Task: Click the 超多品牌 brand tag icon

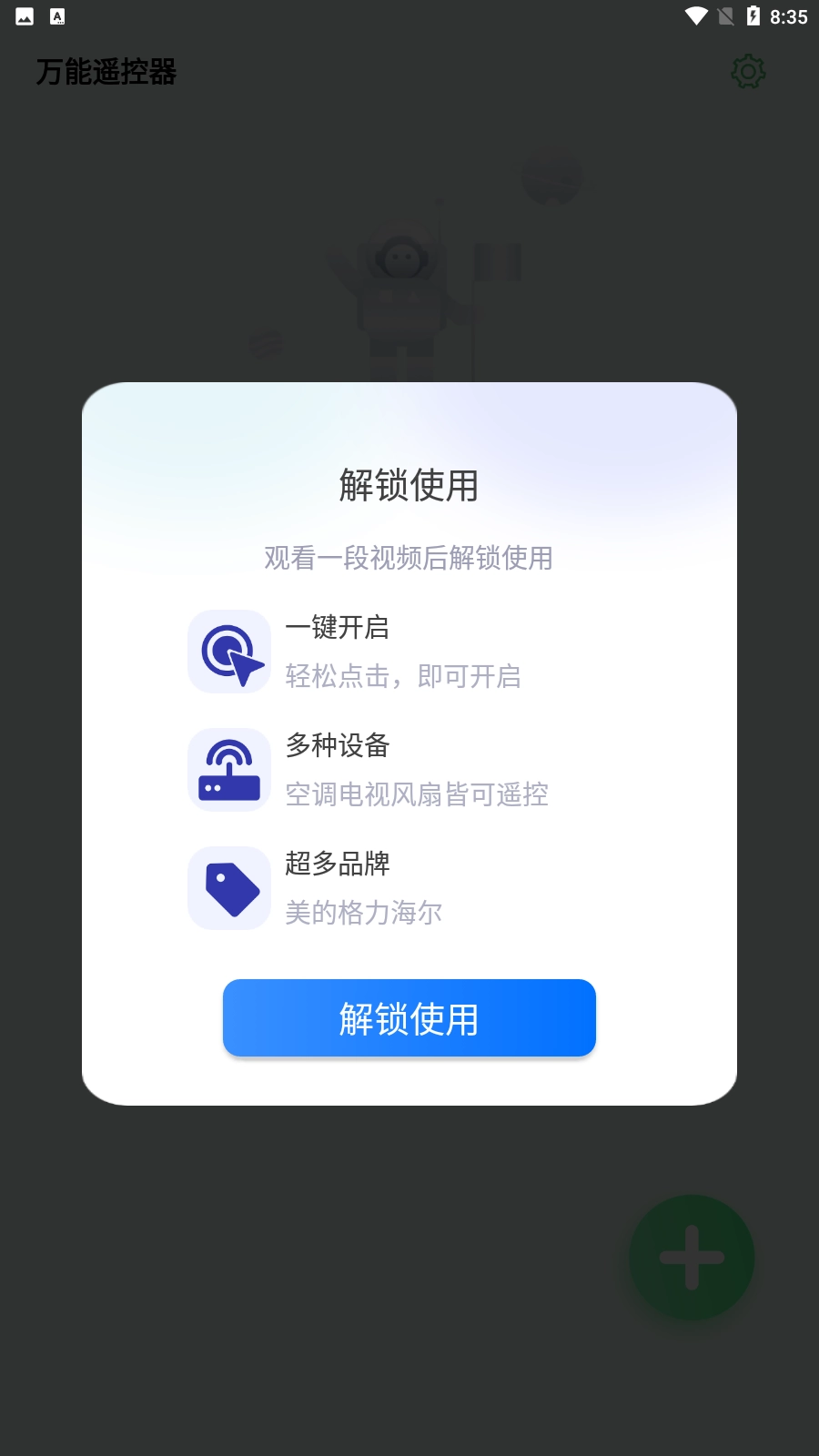Action: pos(228,888)
